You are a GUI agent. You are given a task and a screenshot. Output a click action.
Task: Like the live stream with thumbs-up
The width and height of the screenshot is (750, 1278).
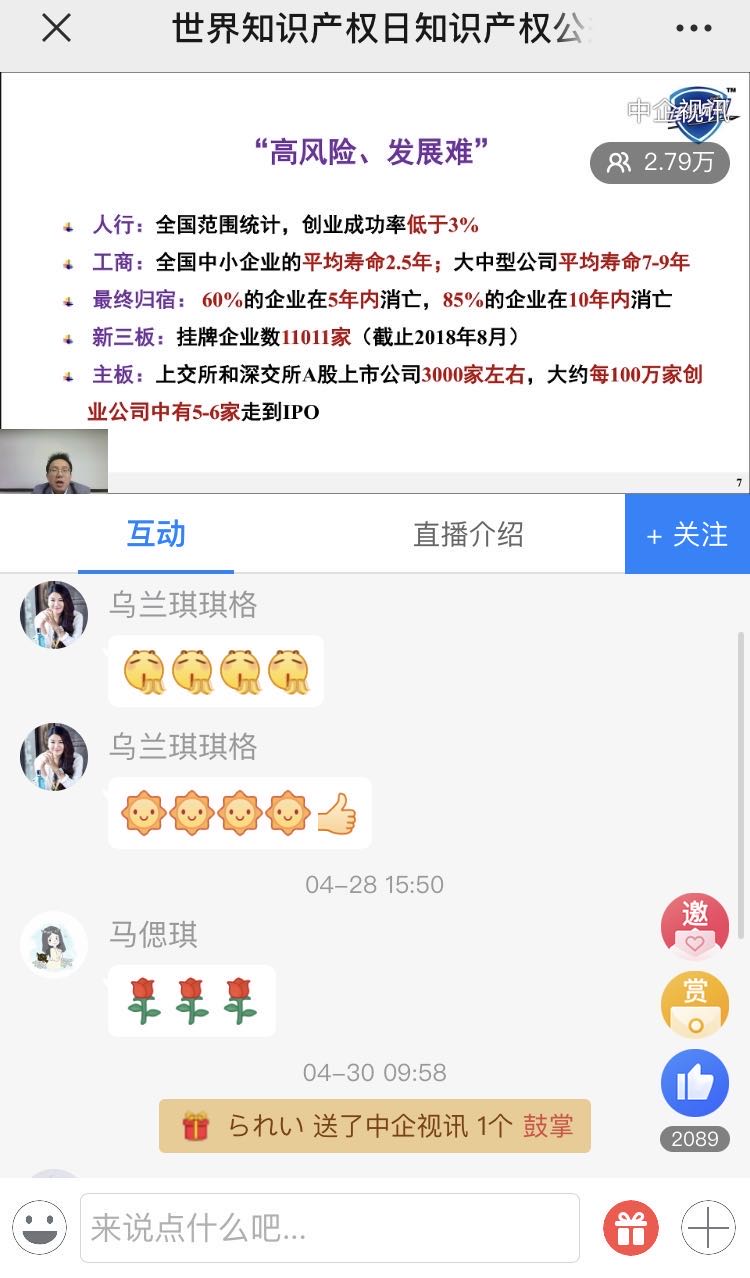point(695,1084)
